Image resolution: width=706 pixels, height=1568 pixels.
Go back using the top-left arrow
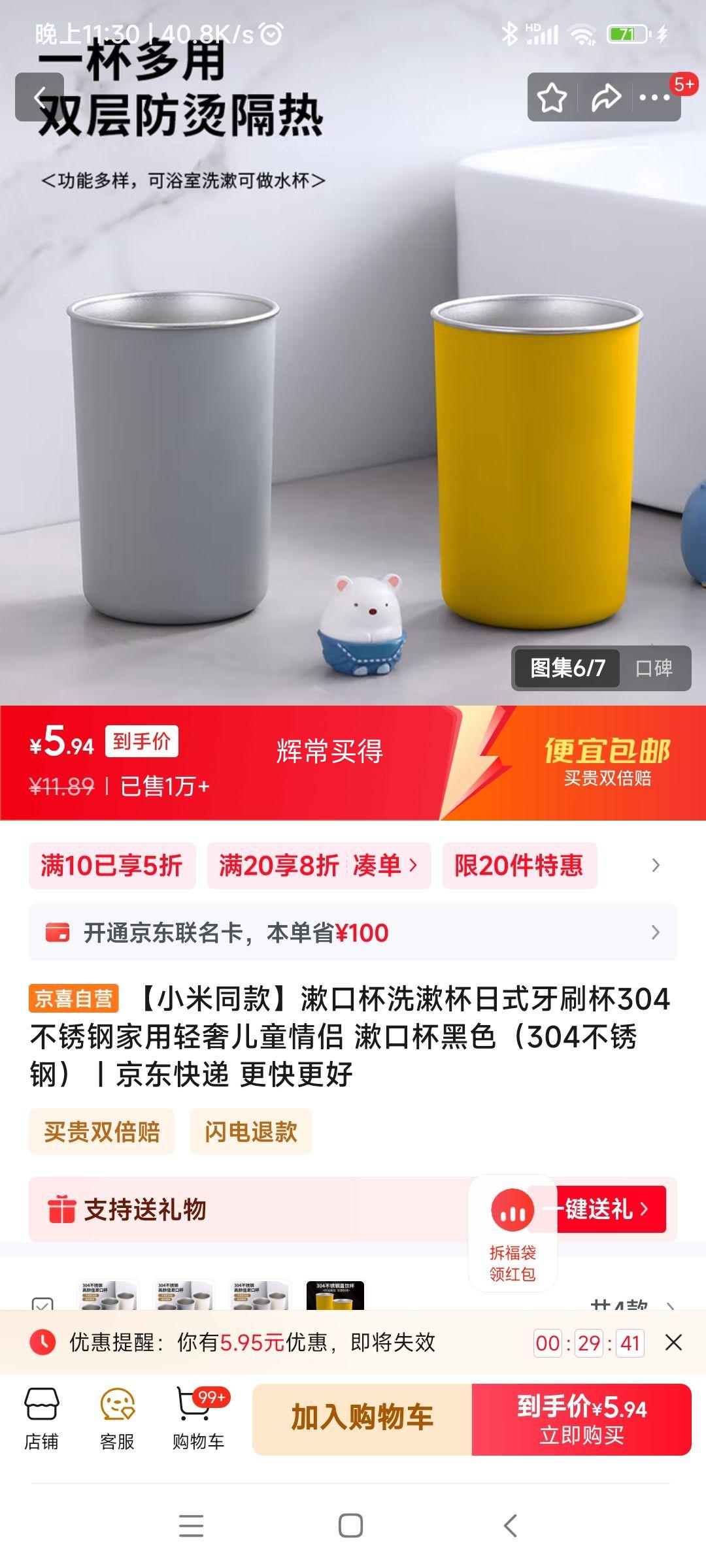(x=39, y=97)
